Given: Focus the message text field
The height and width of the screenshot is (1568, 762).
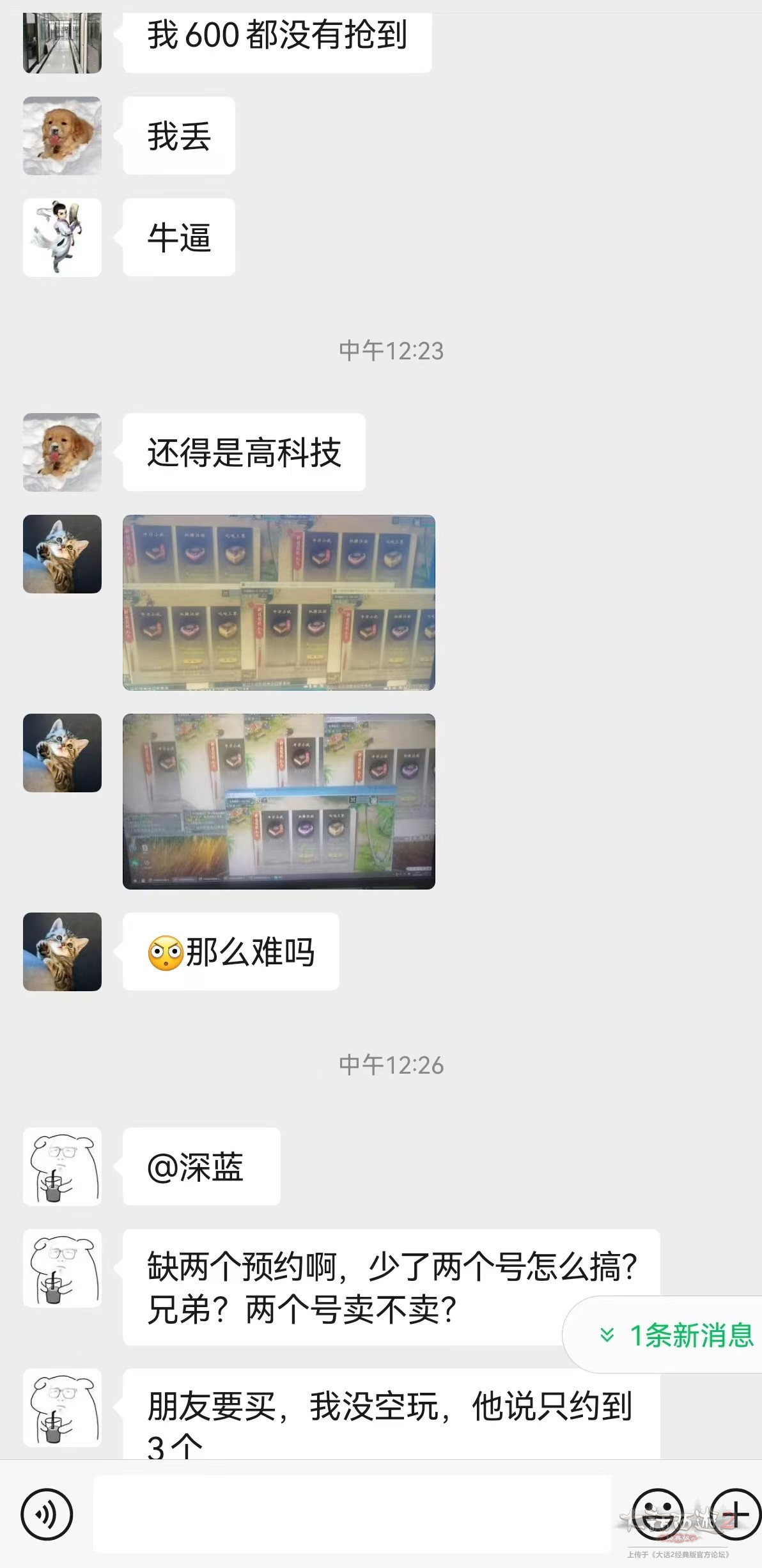Looking at the screenshot, I should point(352,1514).
